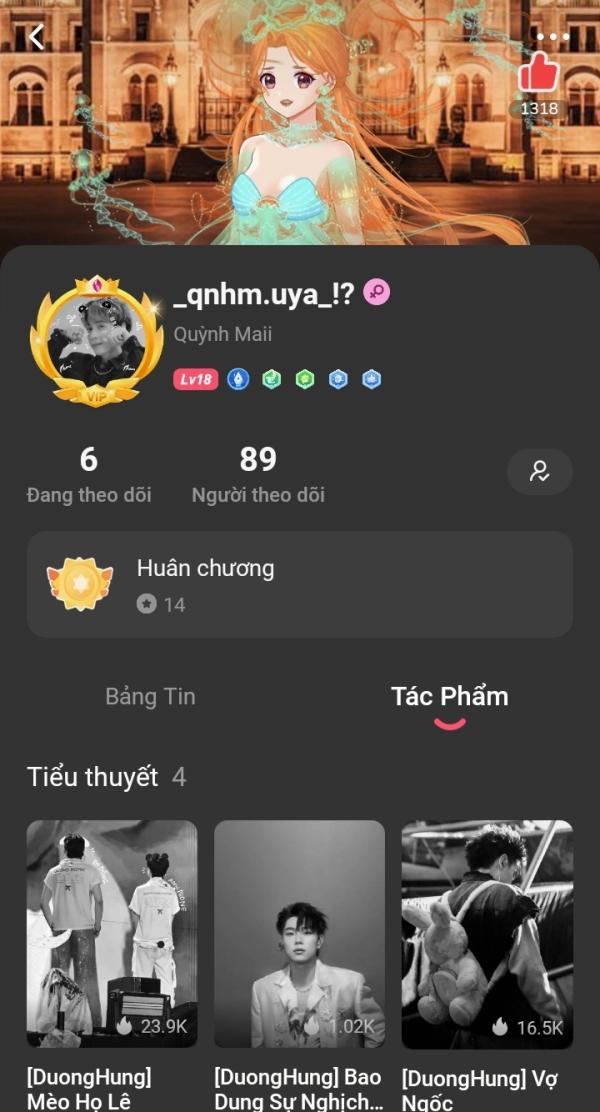Tap the Lv18 level badge

click(x=196, y=379)
